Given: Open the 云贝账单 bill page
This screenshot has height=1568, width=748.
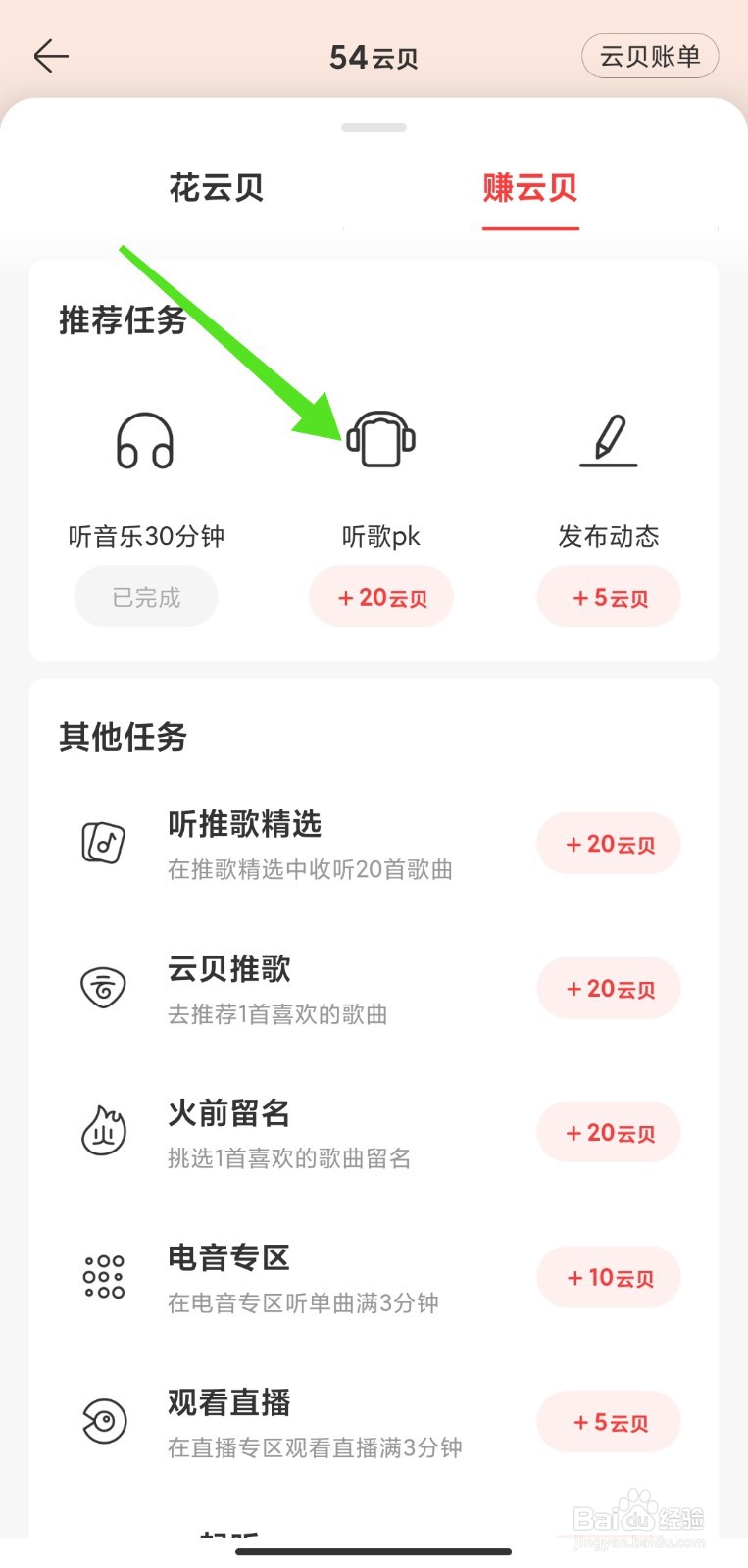Looking at the screenshot, I should click(x=650, y=56).
